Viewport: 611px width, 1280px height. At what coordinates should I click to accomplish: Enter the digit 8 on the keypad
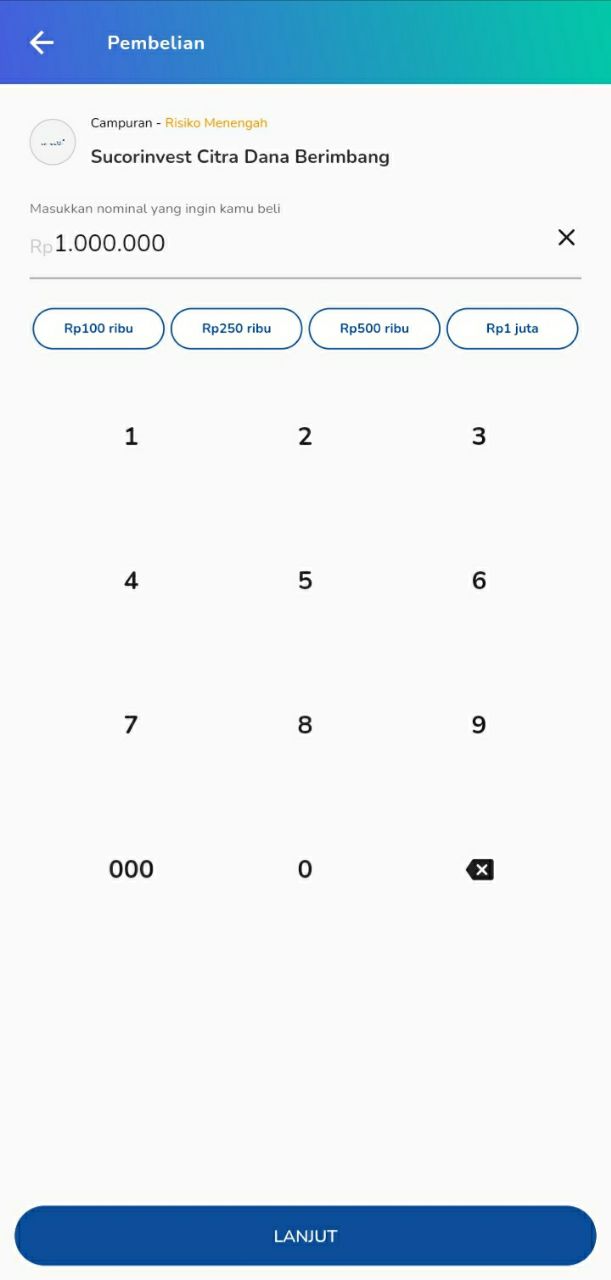(305, 725)
